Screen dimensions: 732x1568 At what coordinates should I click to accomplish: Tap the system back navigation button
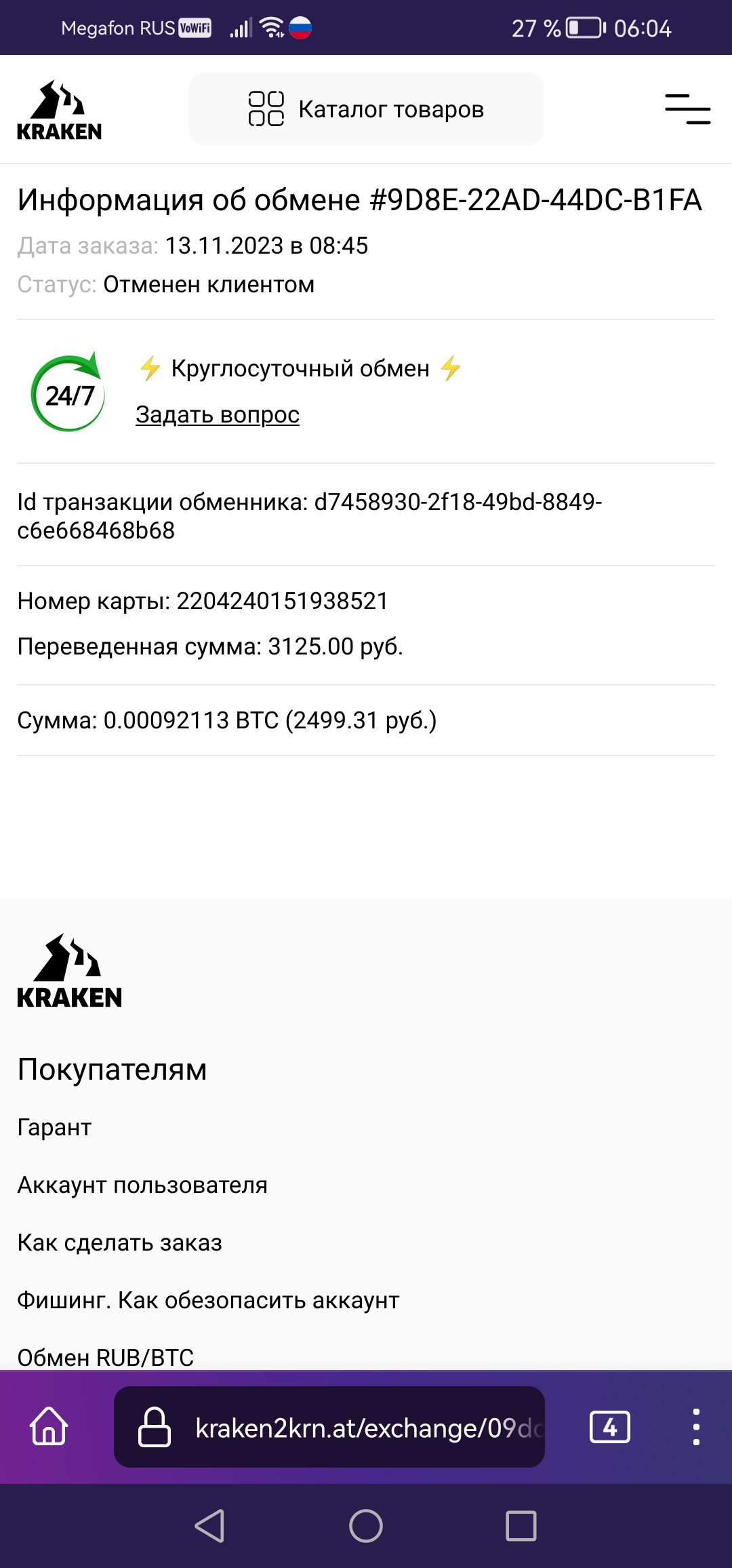pyautogui.click(x=209, y=1527)
